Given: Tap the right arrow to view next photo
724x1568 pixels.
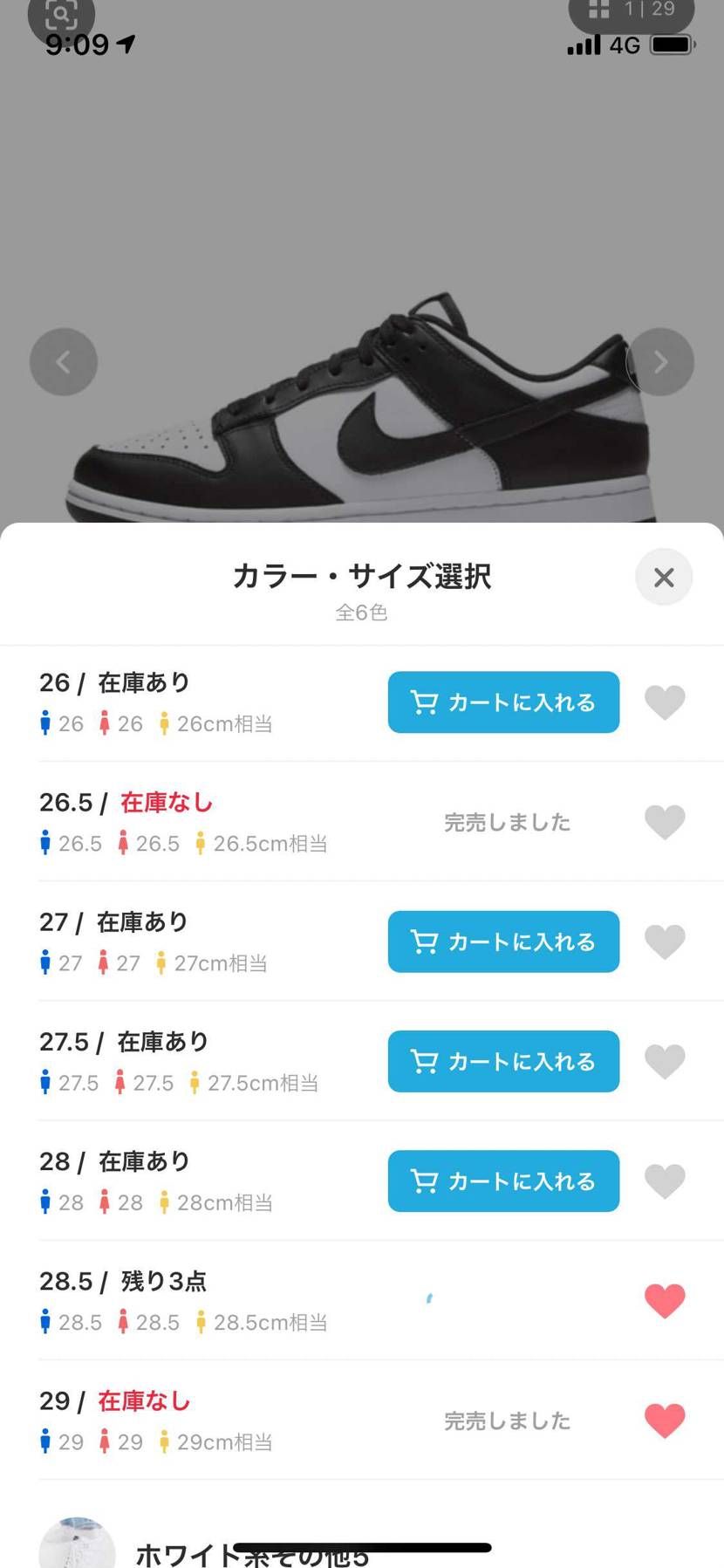Looking at the screenshot, I should pos(660,361).
